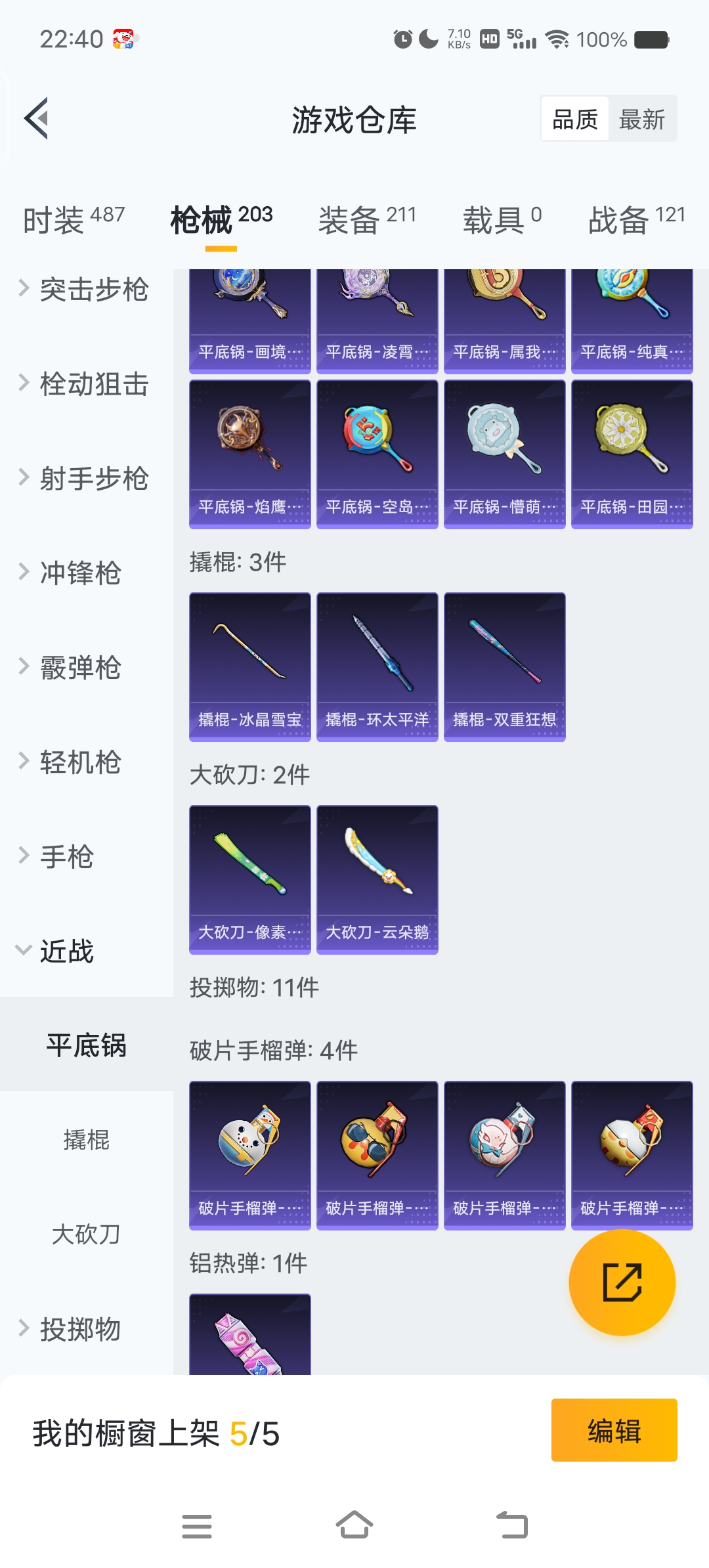The image size is (709, 1568).
Task: Go back from the 游戏仓库 page
Action: pyautogui.click(x=37, y=119)
